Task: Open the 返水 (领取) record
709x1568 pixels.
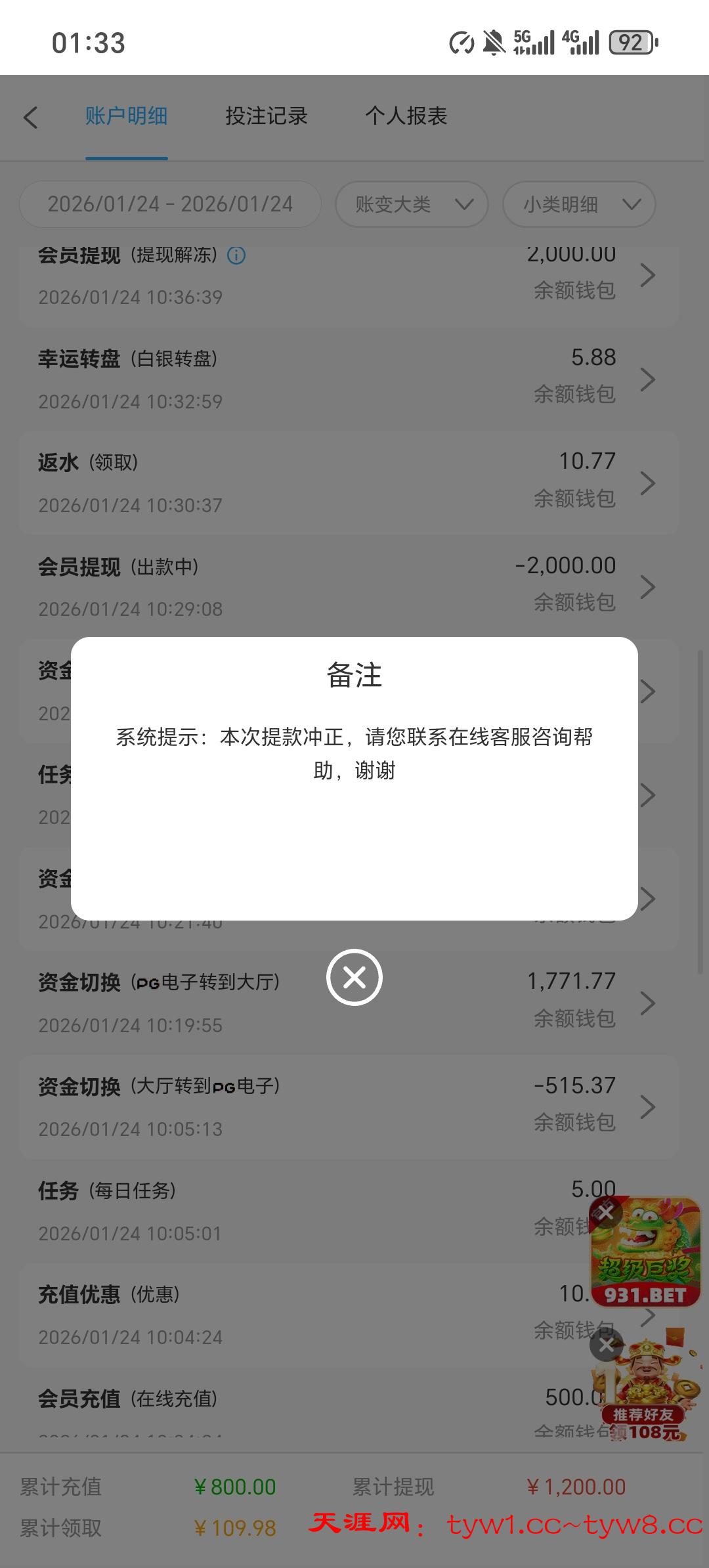Action: click(x=348, y=483)
